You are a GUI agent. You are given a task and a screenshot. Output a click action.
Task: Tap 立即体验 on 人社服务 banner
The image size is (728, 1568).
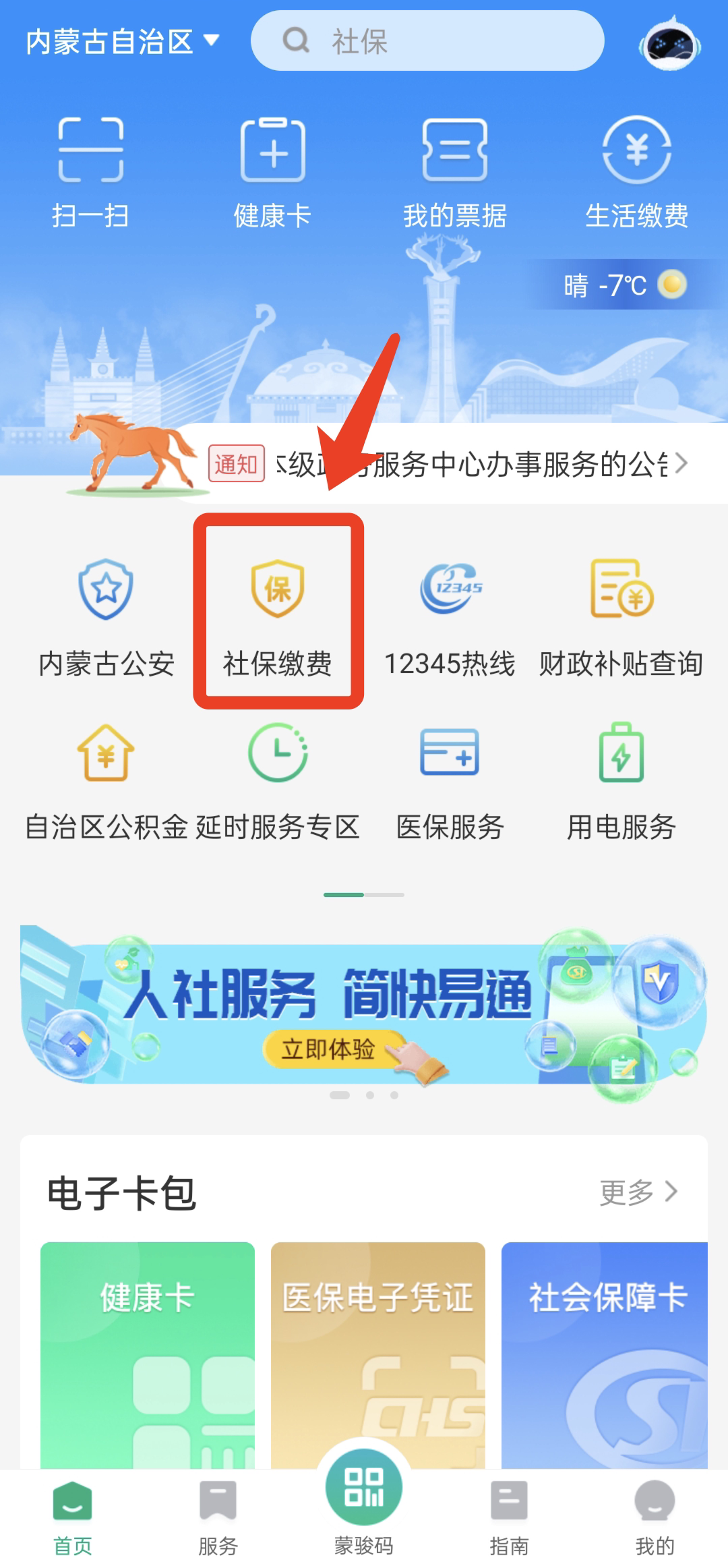328,1049
